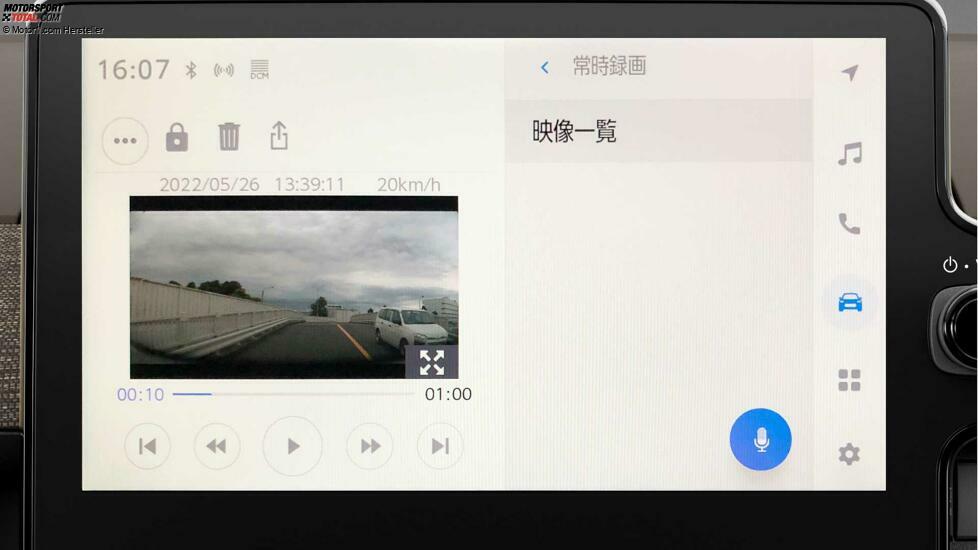
Task: Open settings gear
Action: 849,455
